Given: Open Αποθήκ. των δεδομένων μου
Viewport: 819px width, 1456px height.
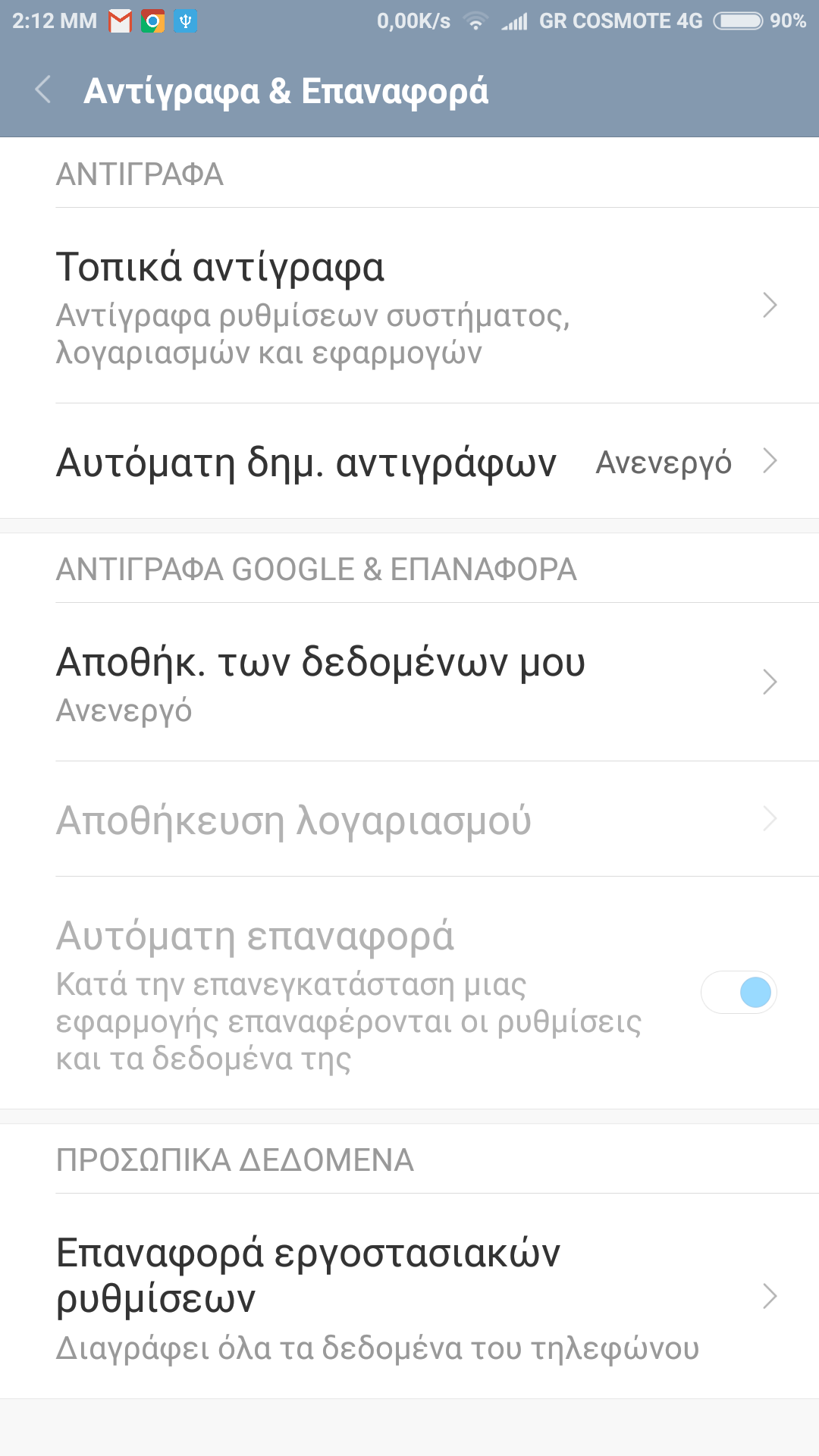Looking at the screenshot, I should 409,682.
